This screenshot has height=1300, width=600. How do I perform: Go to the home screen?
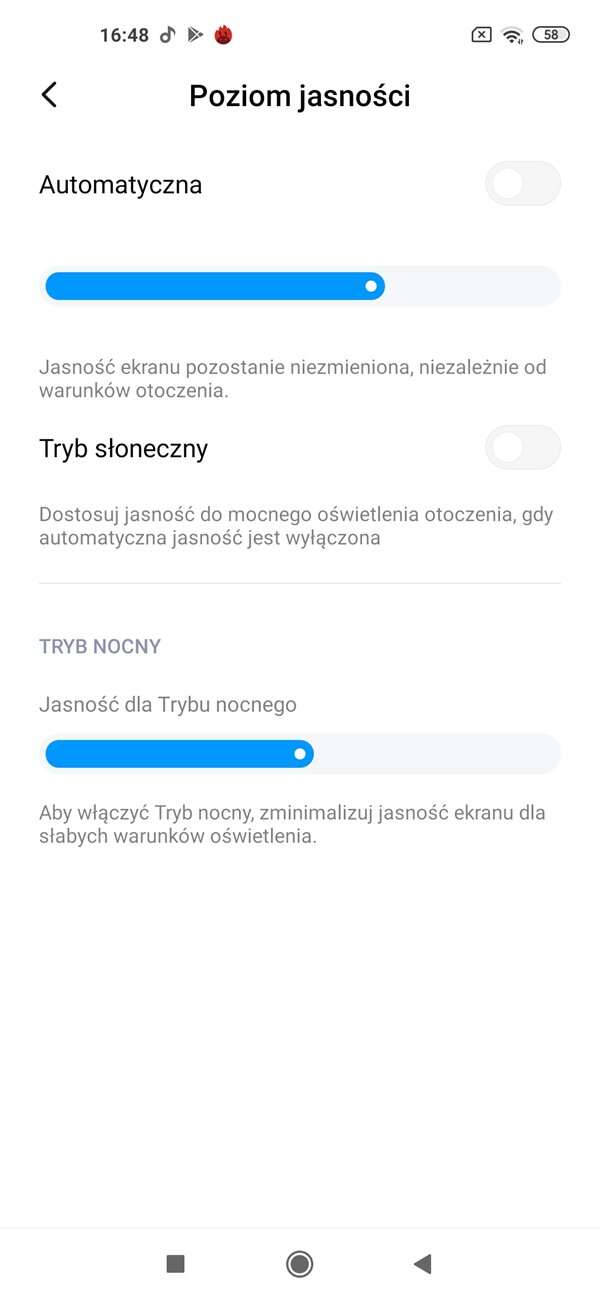(299, 1264)
